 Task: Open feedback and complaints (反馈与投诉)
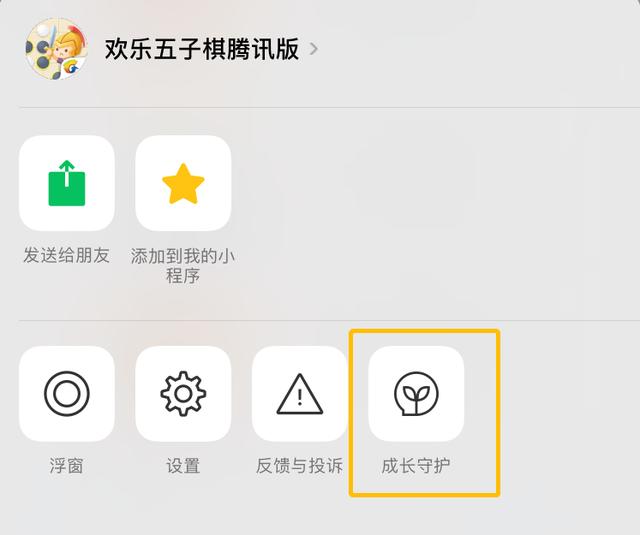click(300, 394)
